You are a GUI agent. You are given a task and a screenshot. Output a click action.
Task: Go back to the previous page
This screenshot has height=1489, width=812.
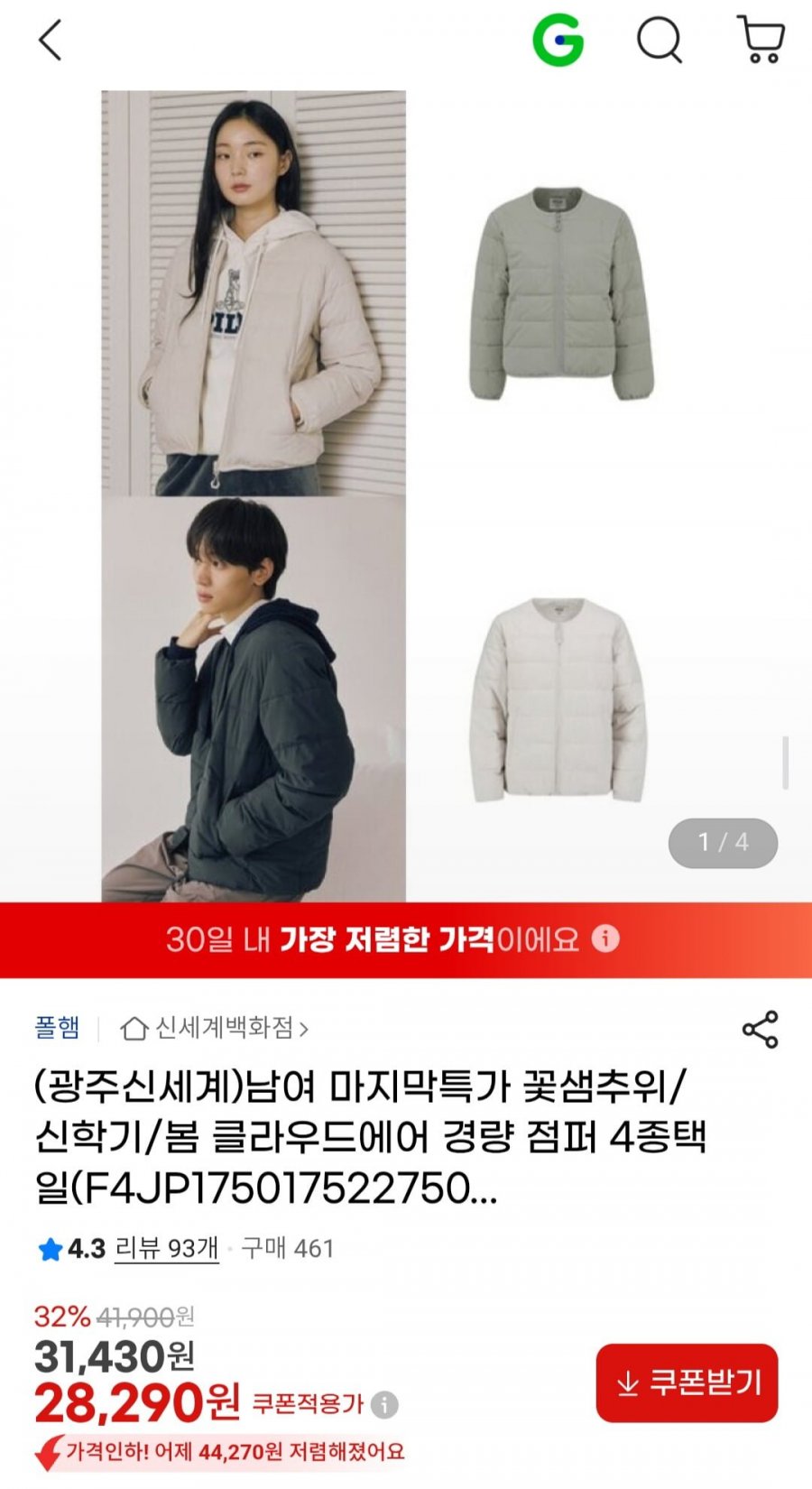[x=51, y=42]
